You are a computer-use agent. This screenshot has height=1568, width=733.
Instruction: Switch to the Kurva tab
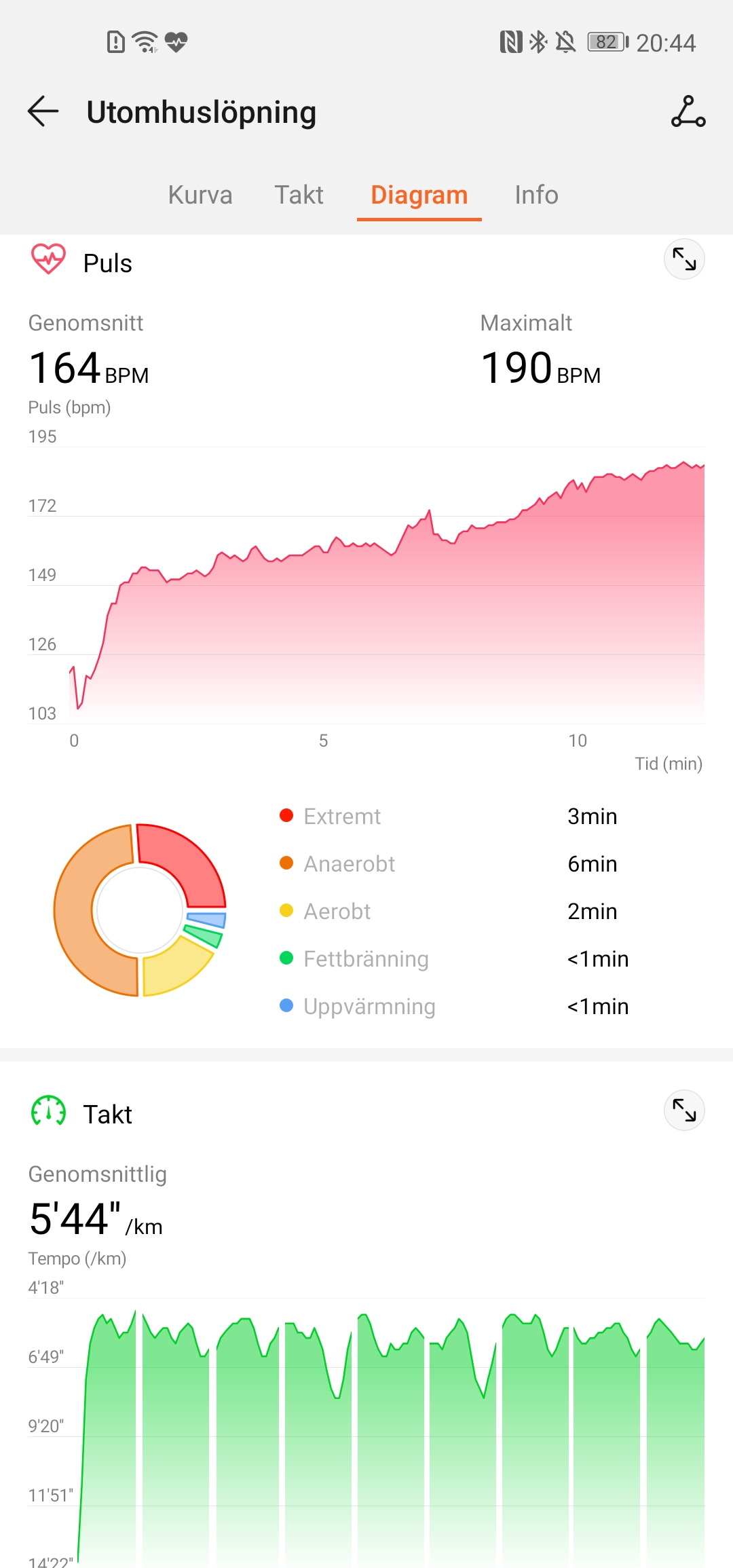(200, 195)
